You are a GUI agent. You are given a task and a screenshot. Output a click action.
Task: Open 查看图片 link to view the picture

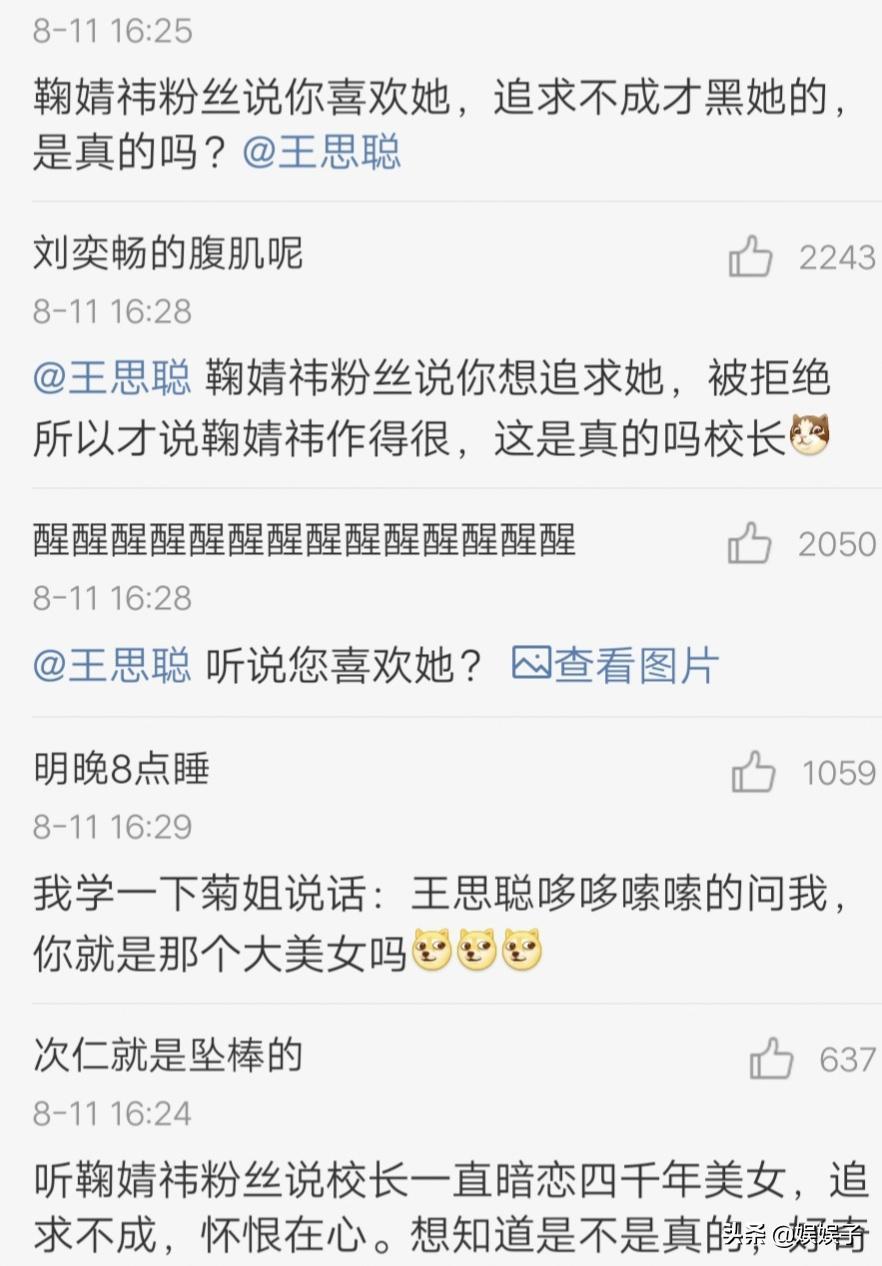click(x=617, y=665)
